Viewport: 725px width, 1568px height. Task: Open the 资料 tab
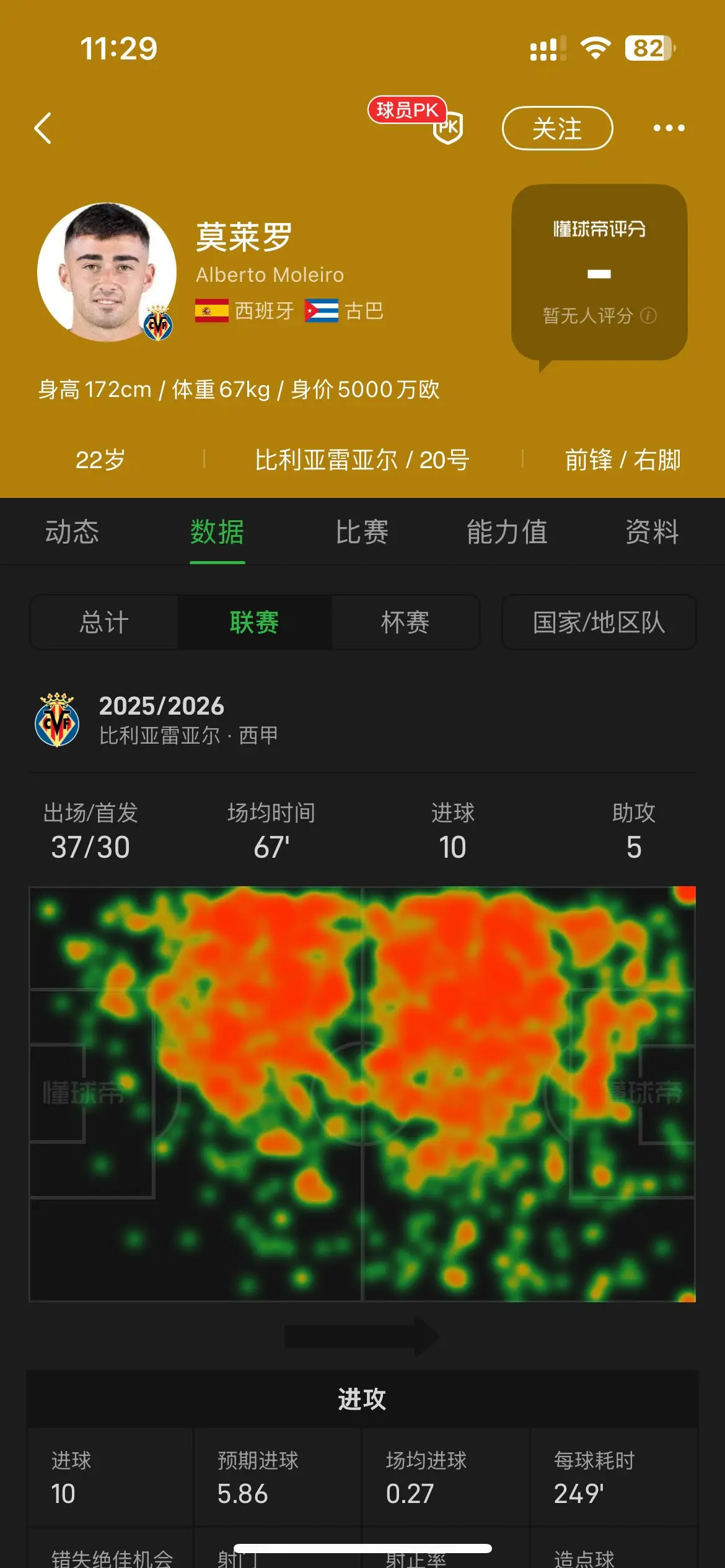coord(652,532)
